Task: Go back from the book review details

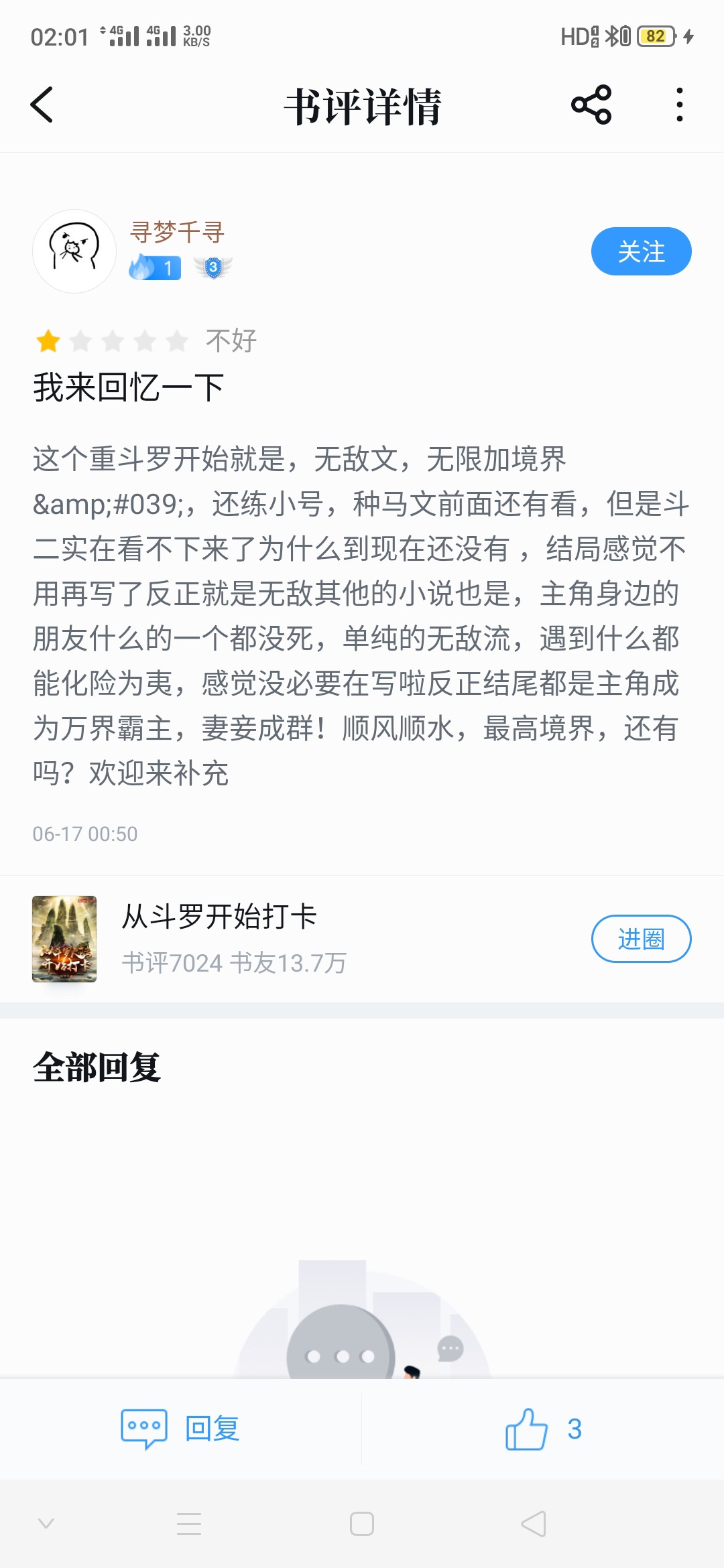Action: [42, 105]
